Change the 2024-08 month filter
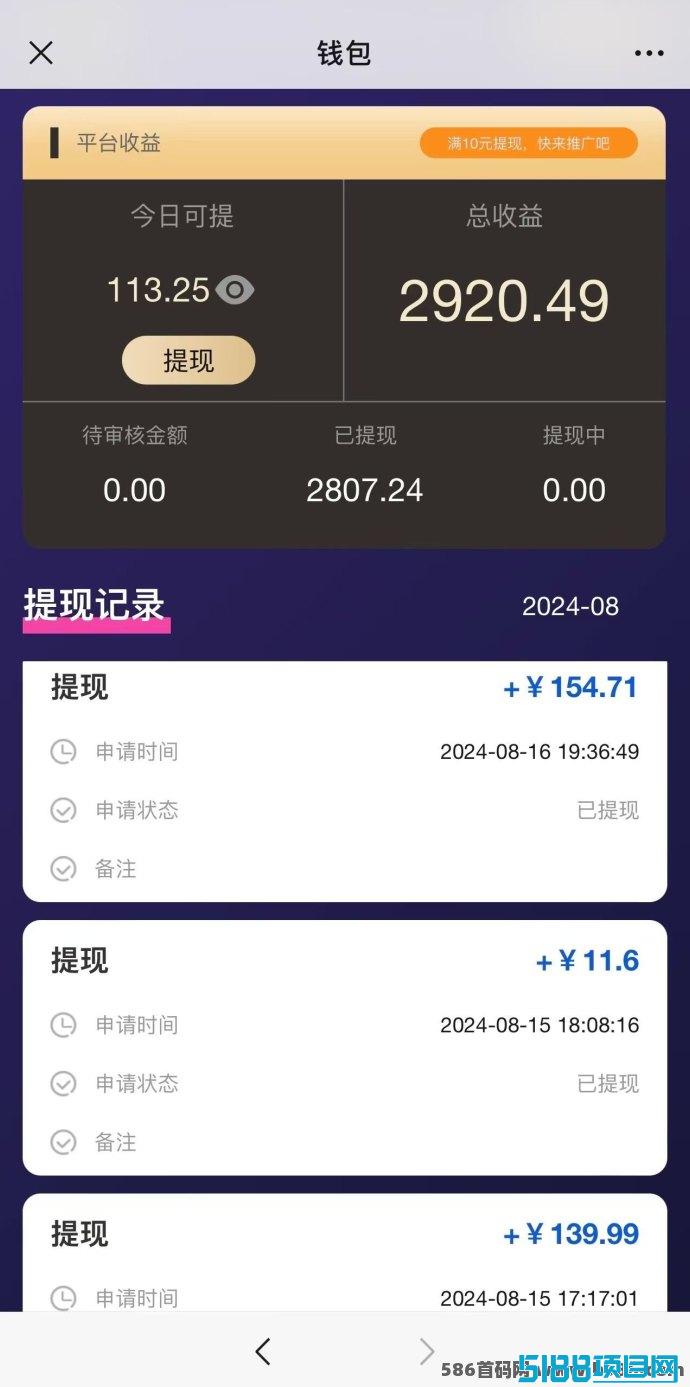Image resolution: width=690 pixels, height=1387 pixels. [x=570, y=606]
